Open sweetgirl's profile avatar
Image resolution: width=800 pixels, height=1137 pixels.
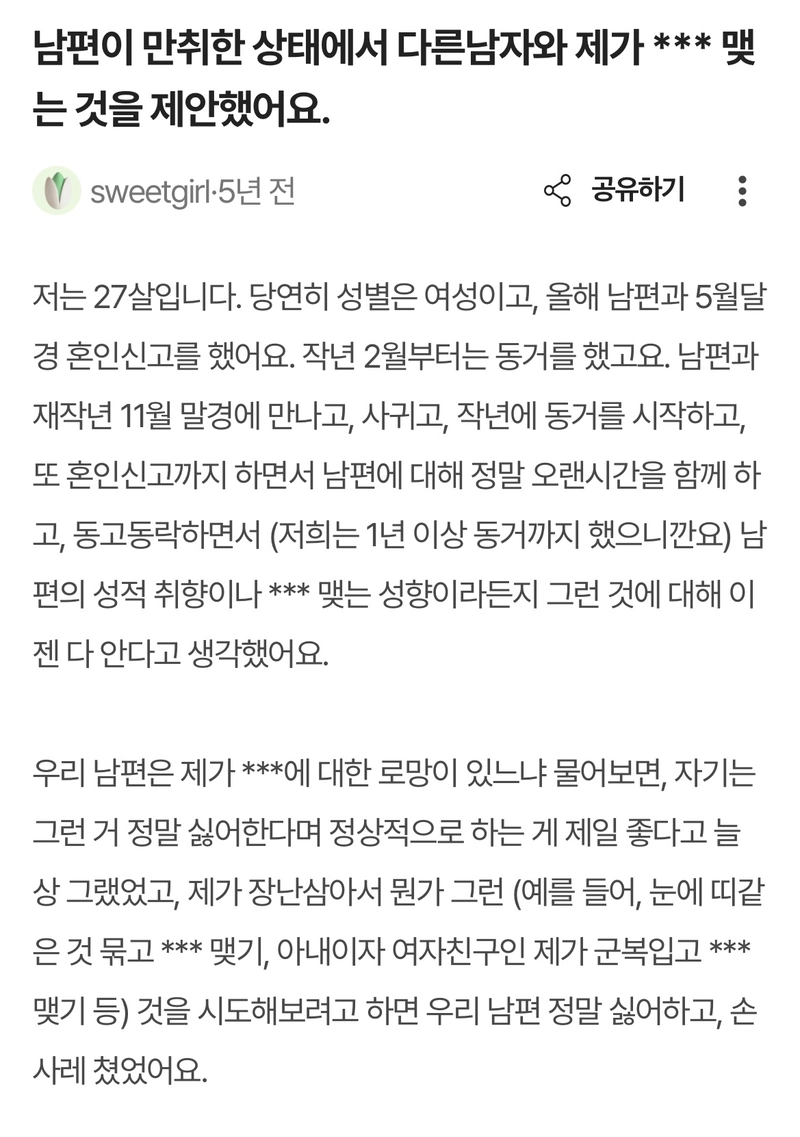pyautogui.click(x=57, y=191)
